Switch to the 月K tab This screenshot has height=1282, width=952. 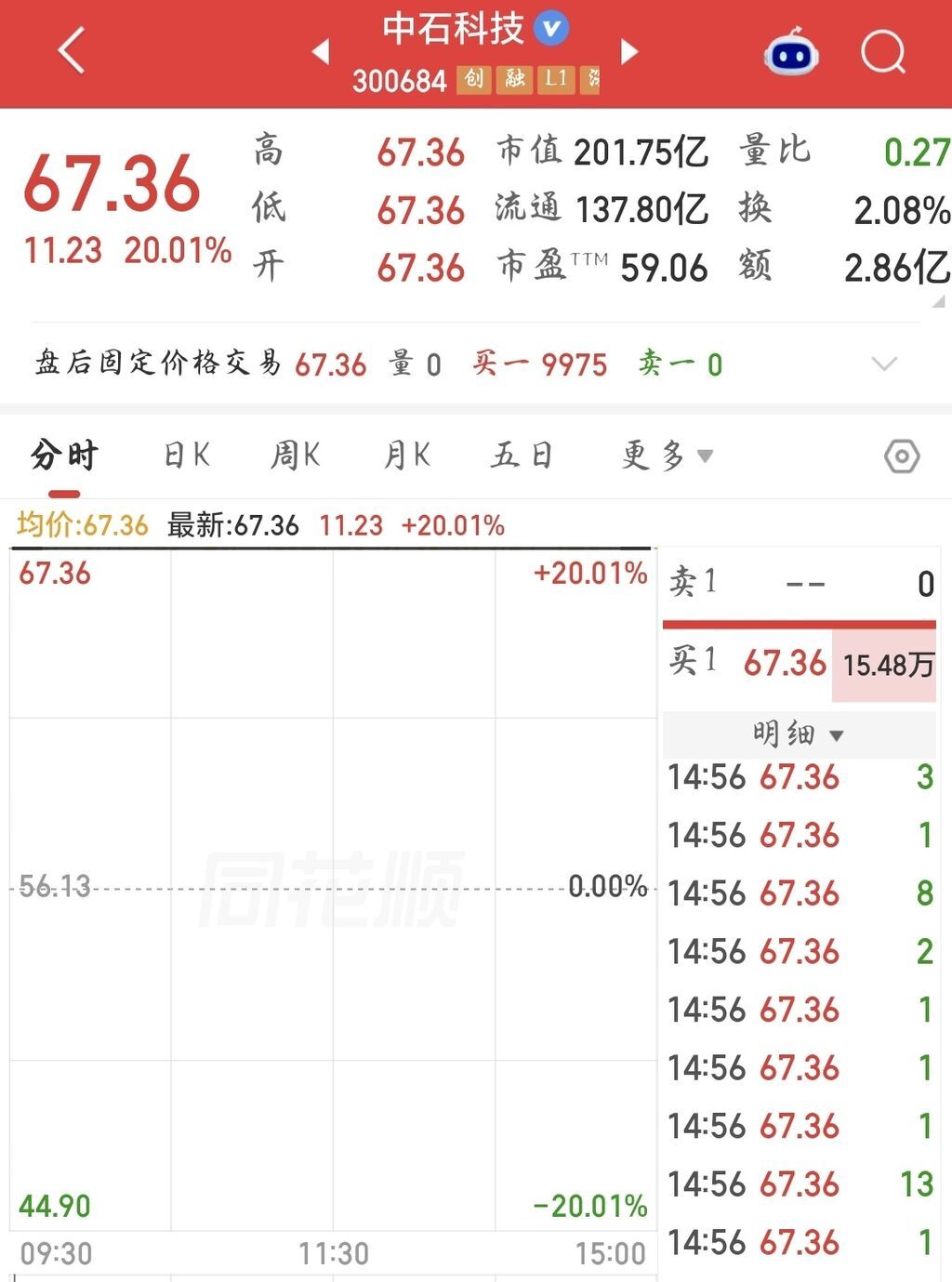407,456
